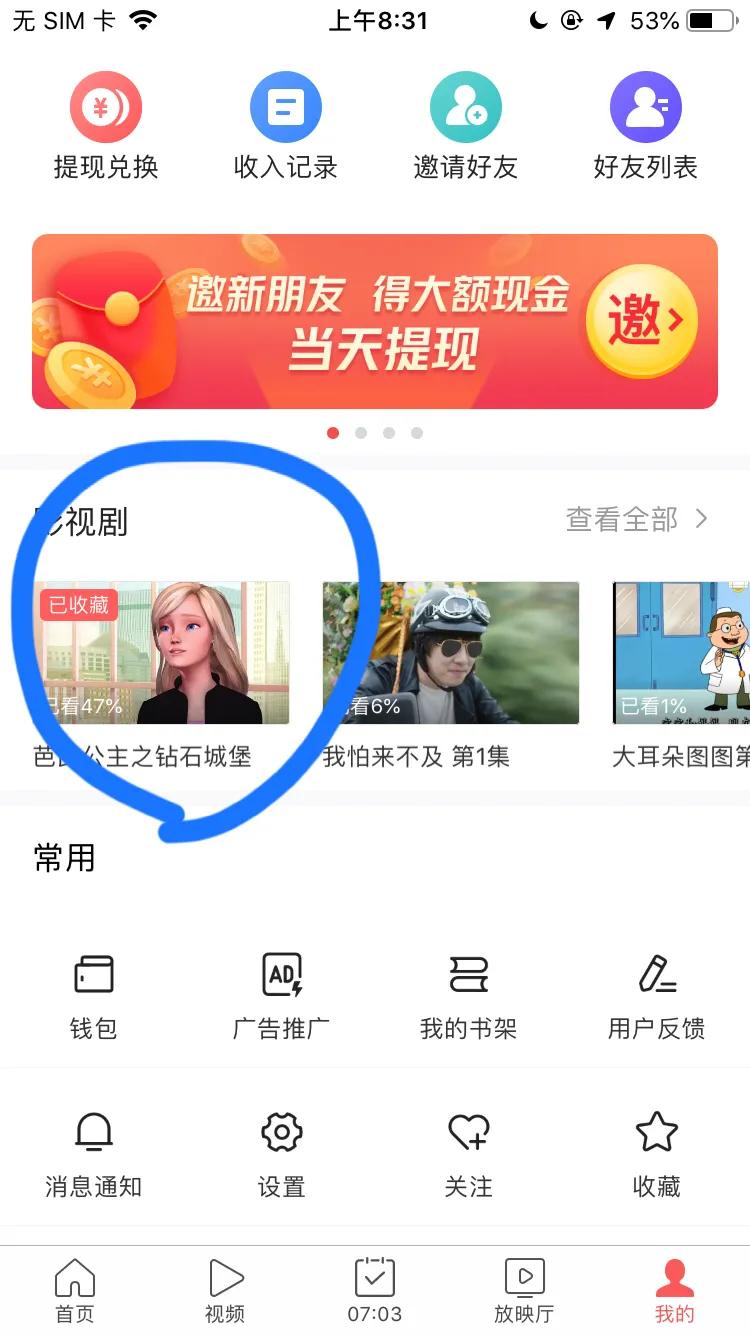750x1334 pixels.
Task: Tap the yellow 邀 invite button on banner
Action: tap(642, 320)
